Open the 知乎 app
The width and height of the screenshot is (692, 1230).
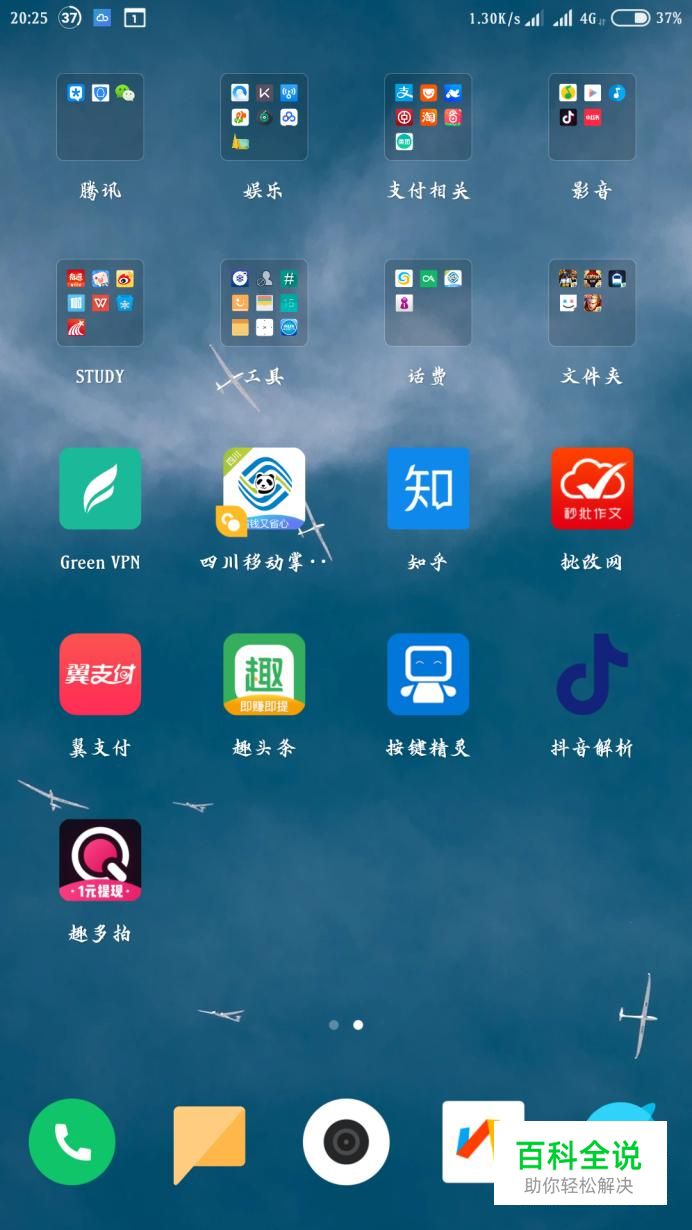428,489
